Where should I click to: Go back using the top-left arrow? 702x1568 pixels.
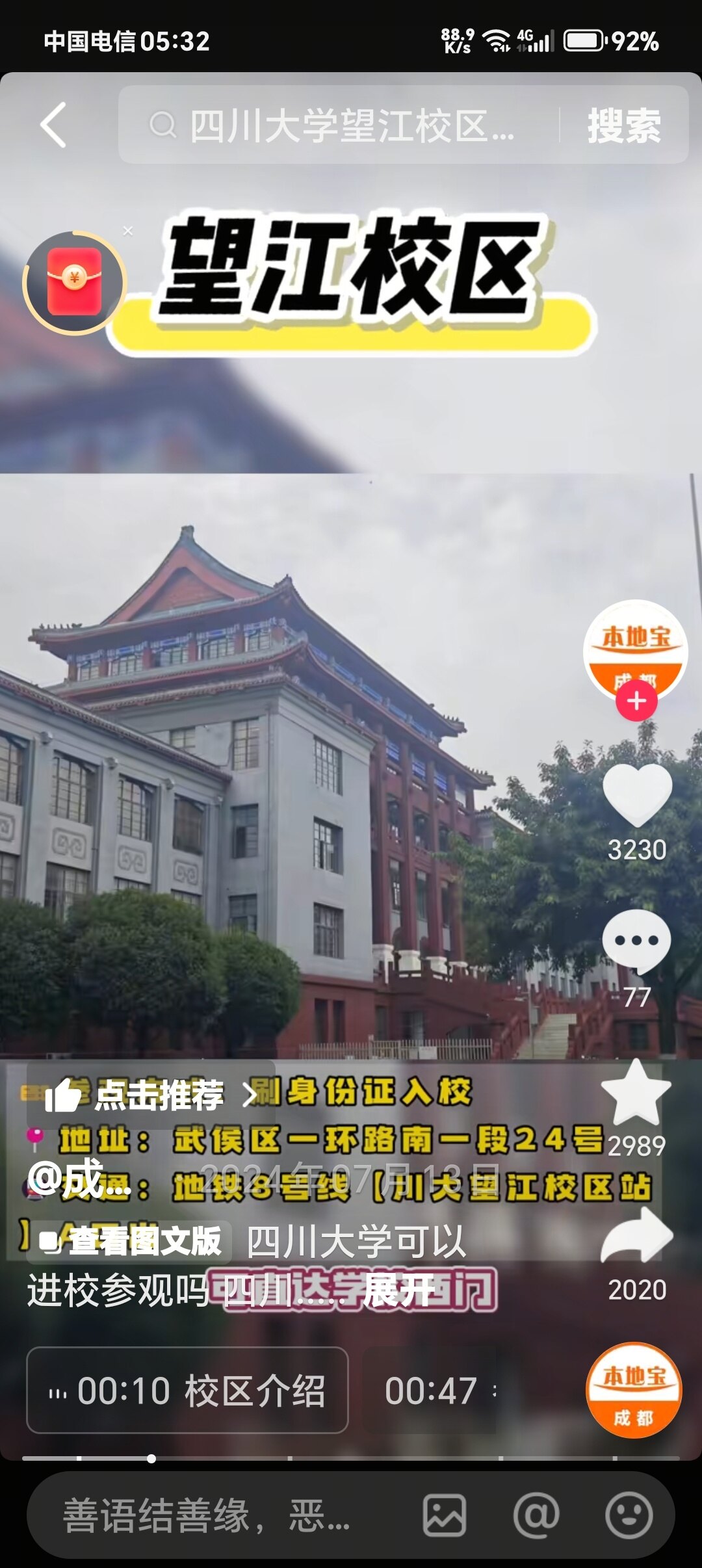pos(54,125)
